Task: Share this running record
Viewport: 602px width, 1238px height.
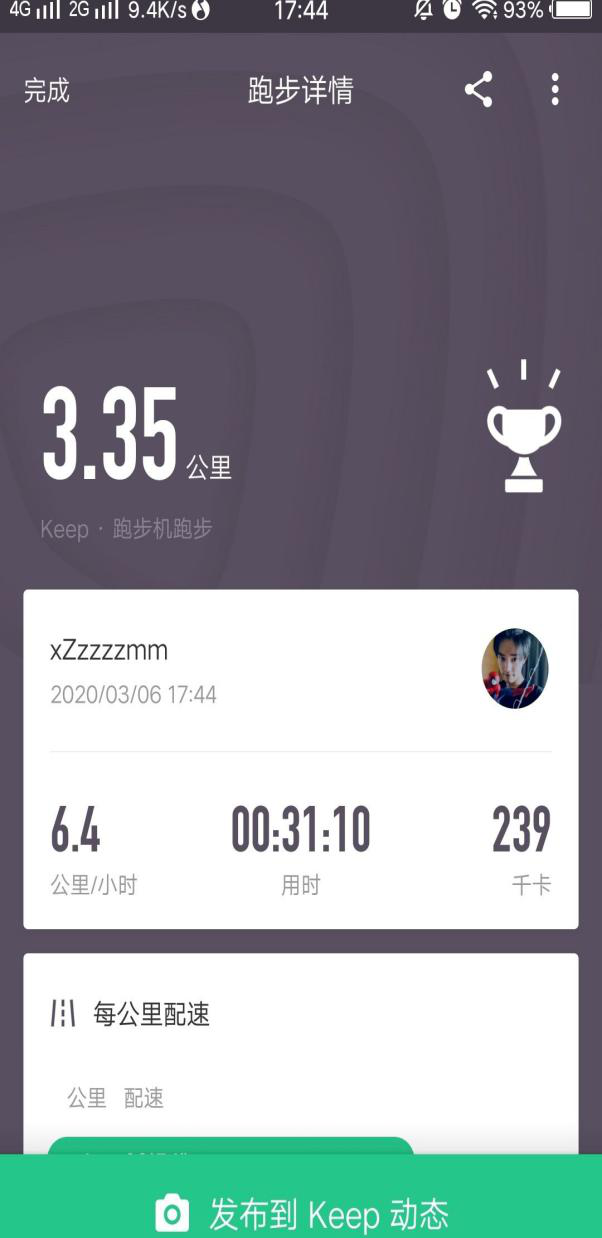Action: pyautogui.click(x=479, y=90)
